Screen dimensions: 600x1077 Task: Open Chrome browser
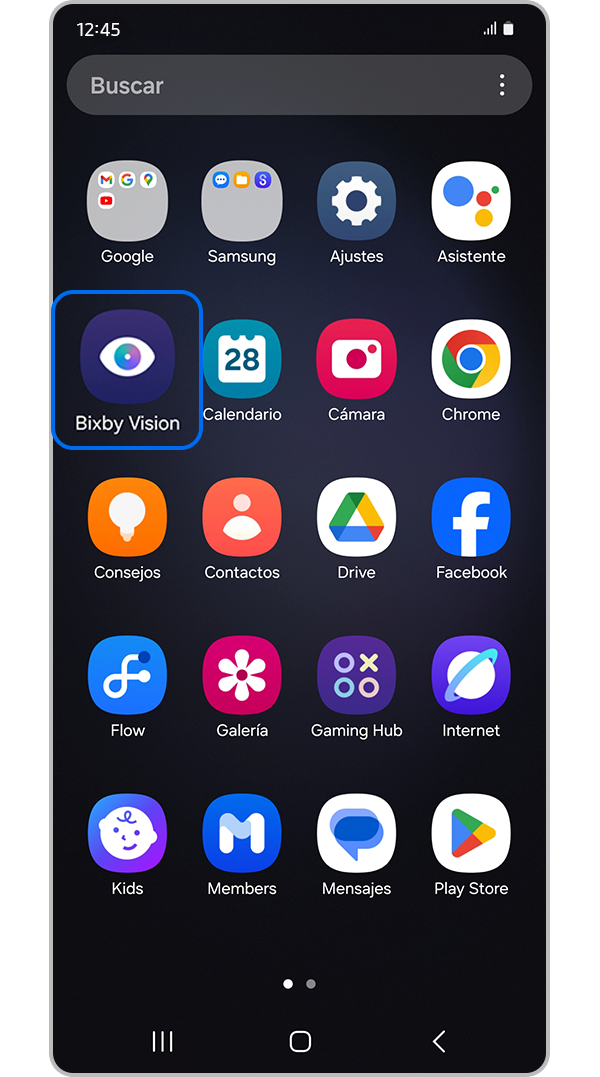[x=471, y=359]
